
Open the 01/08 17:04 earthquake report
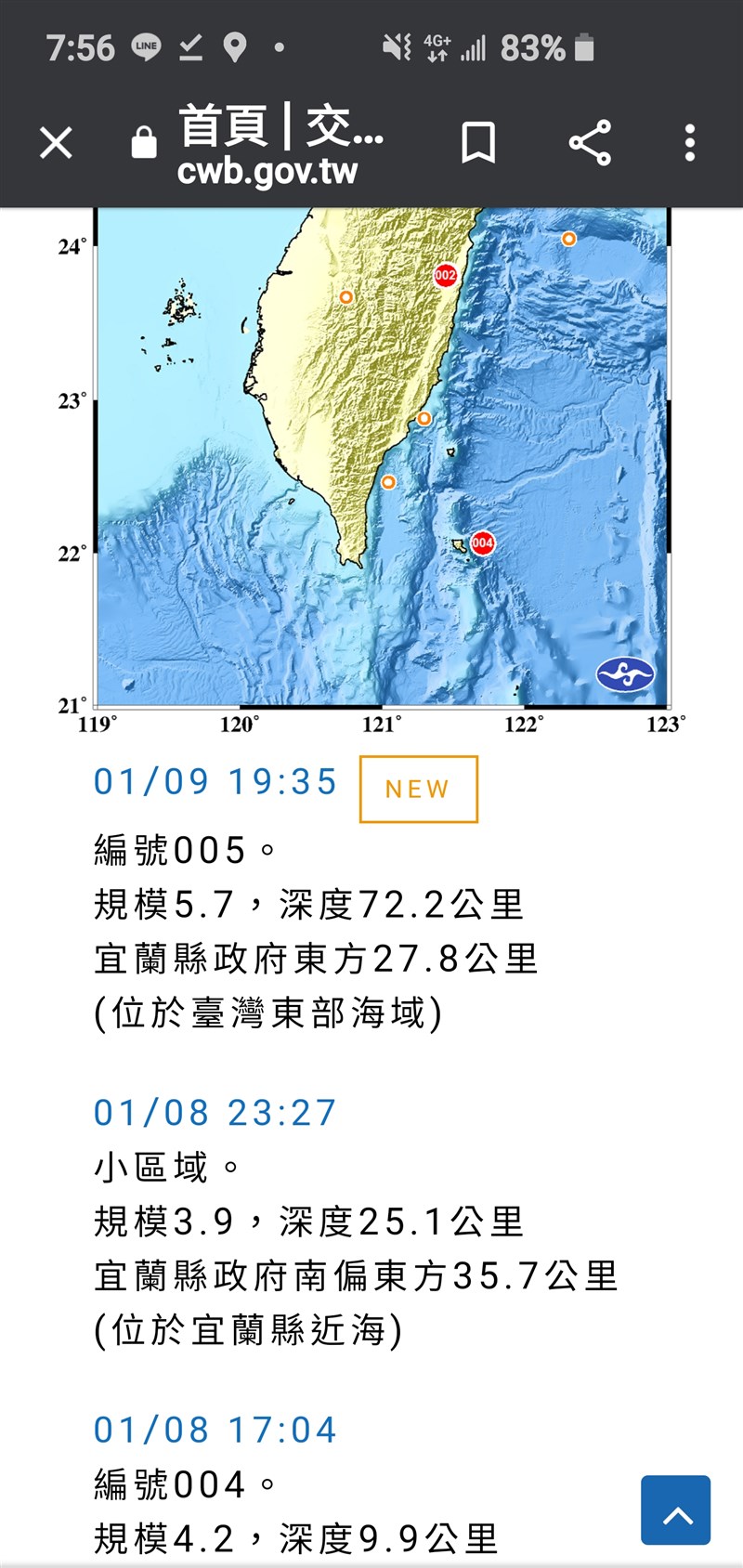pos(215,1431)
